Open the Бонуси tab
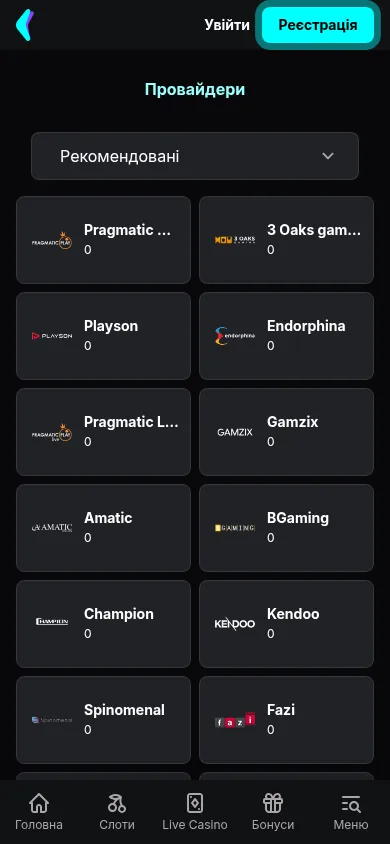This screenshot has height=844, width=390. pos(273,812)
